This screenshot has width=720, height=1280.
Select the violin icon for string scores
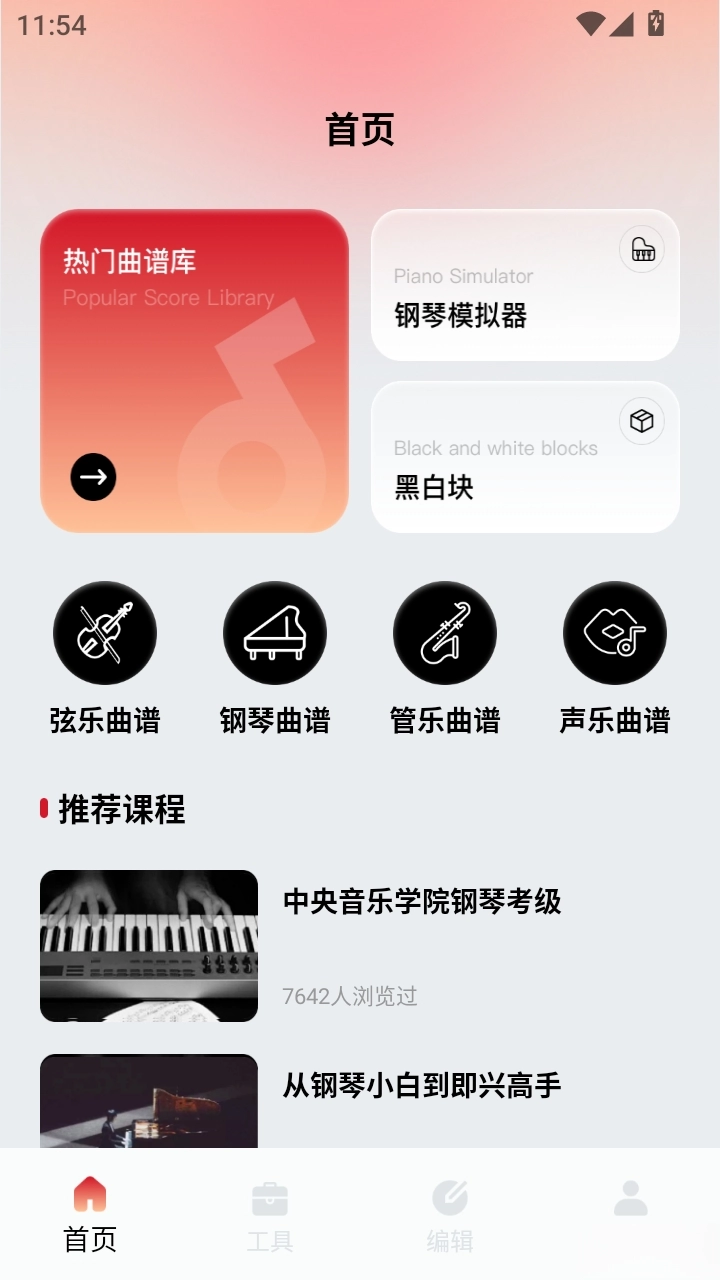pos(105,632)
